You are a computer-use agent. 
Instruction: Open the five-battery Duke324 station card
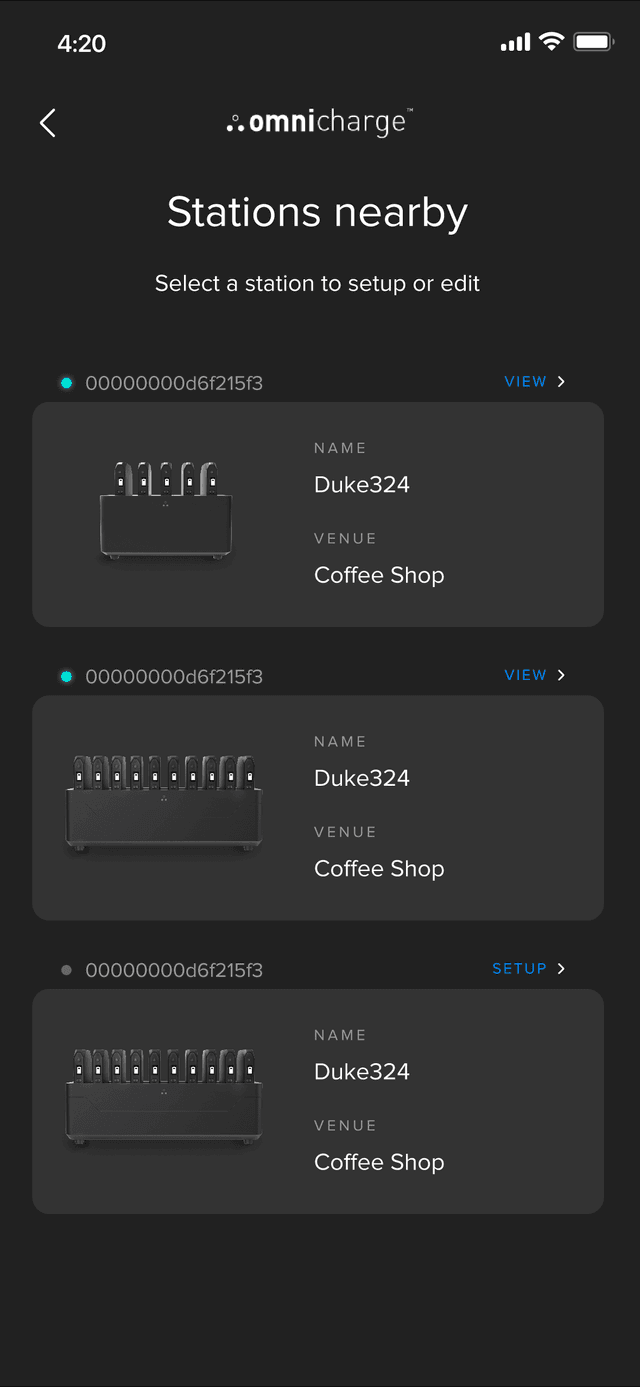tap(318, 514)
